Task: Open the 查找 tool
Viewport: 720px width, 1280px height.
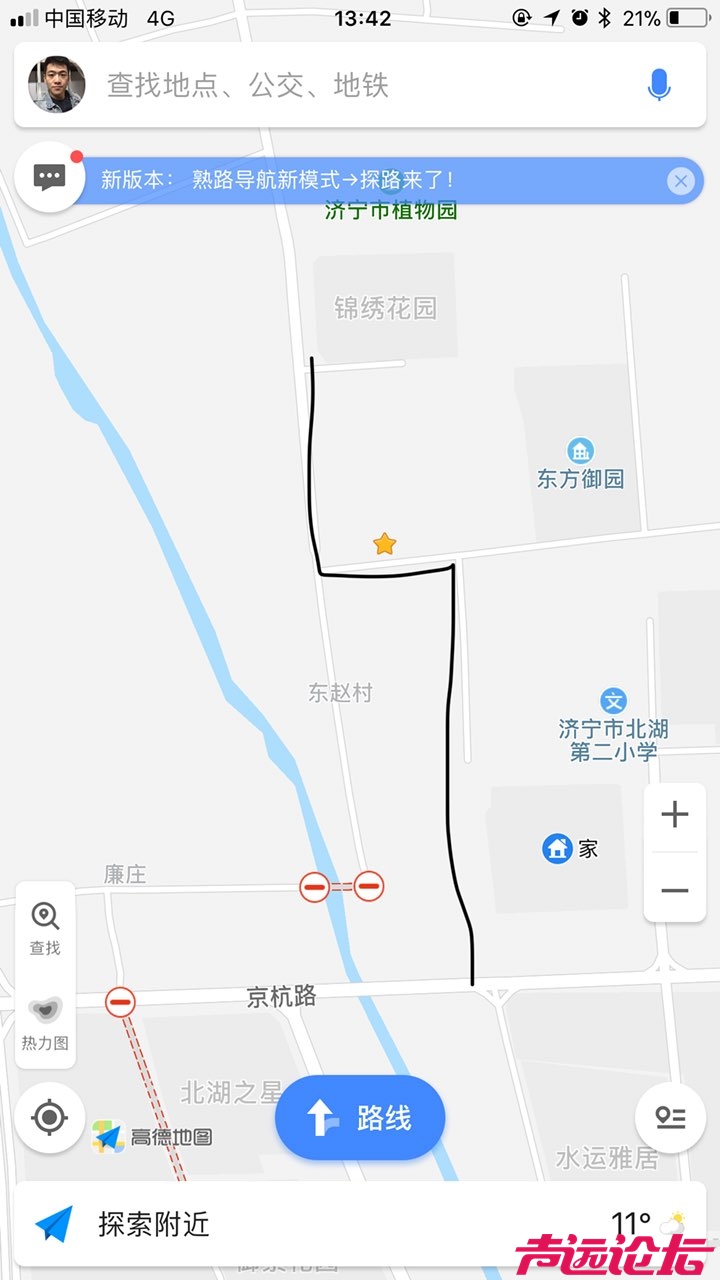Action: 45,927
